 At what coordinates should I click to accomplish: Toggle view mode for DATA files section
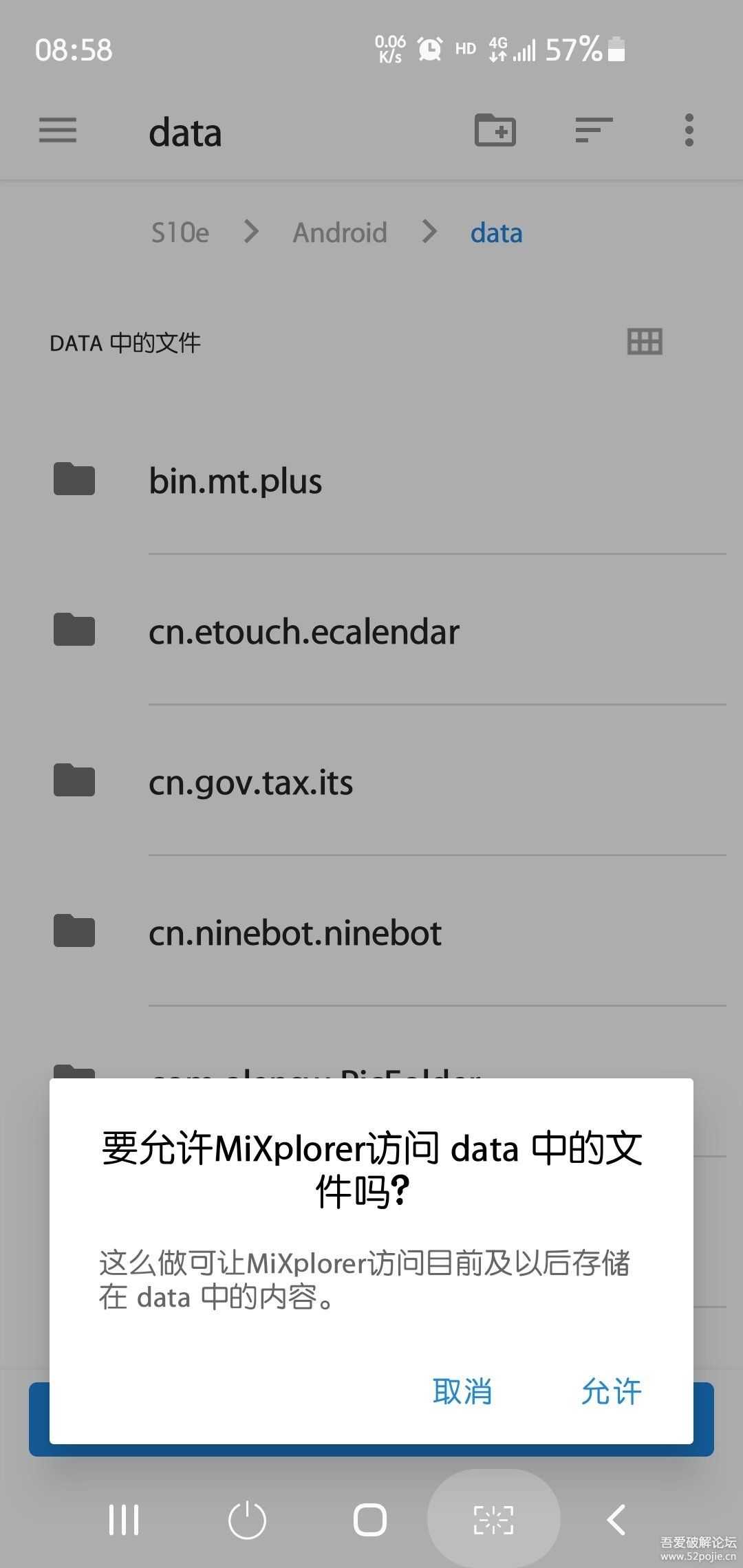(644, 342)
